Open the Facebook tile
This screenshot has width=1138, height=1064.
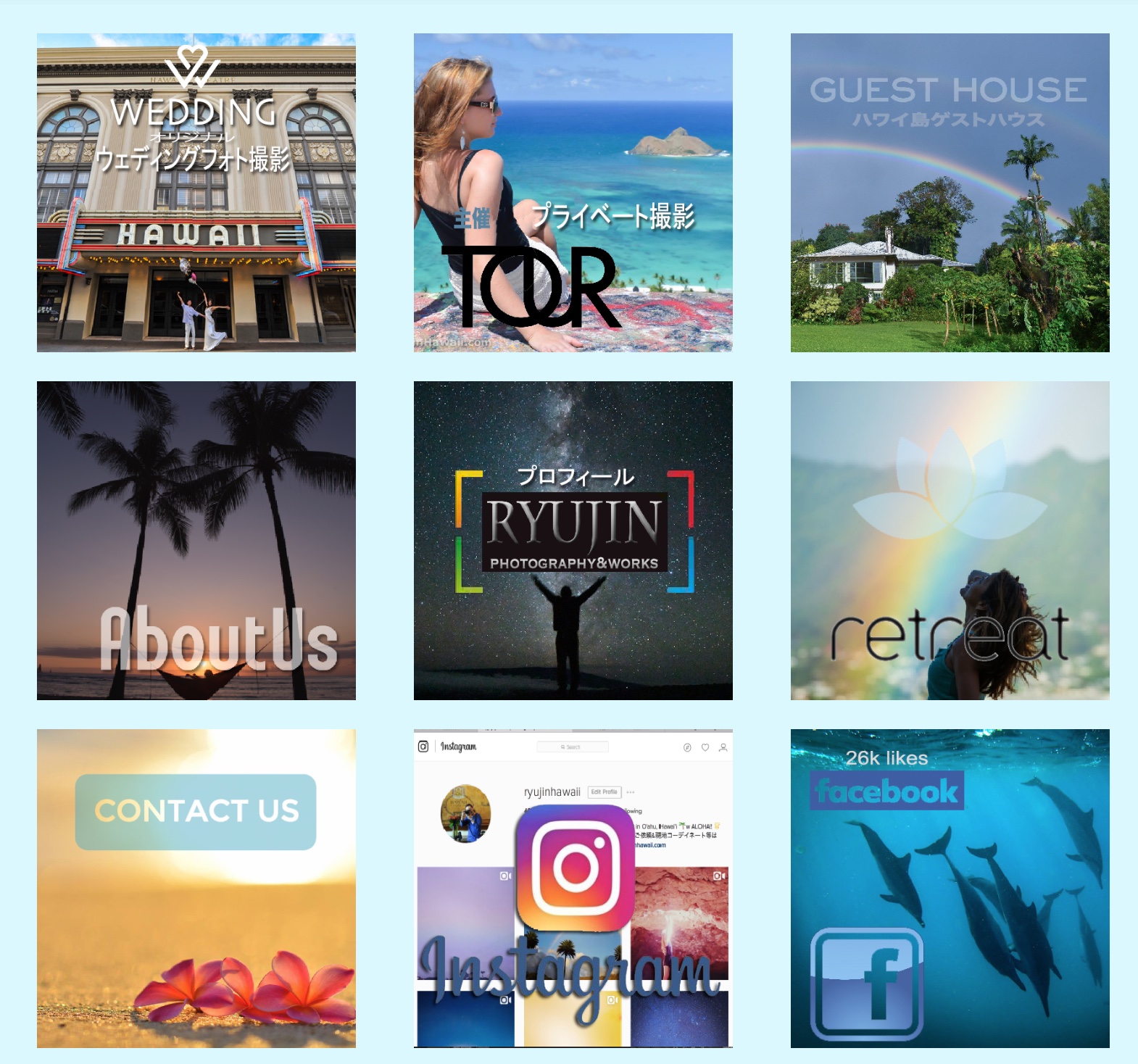pos(950,889)
